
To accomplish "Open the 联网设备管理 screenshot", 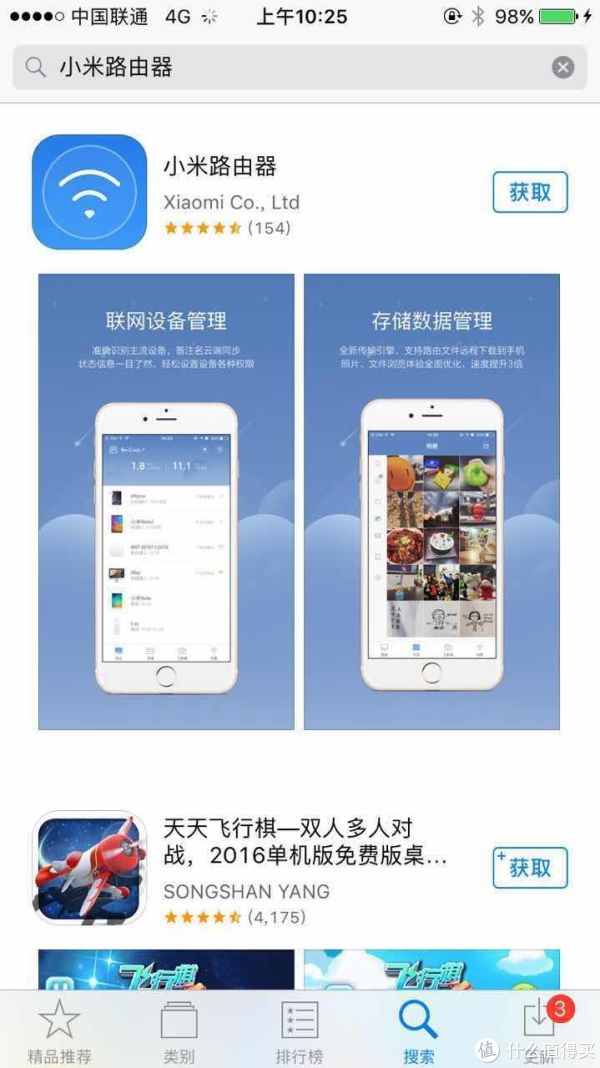I will tap(166, 501).
